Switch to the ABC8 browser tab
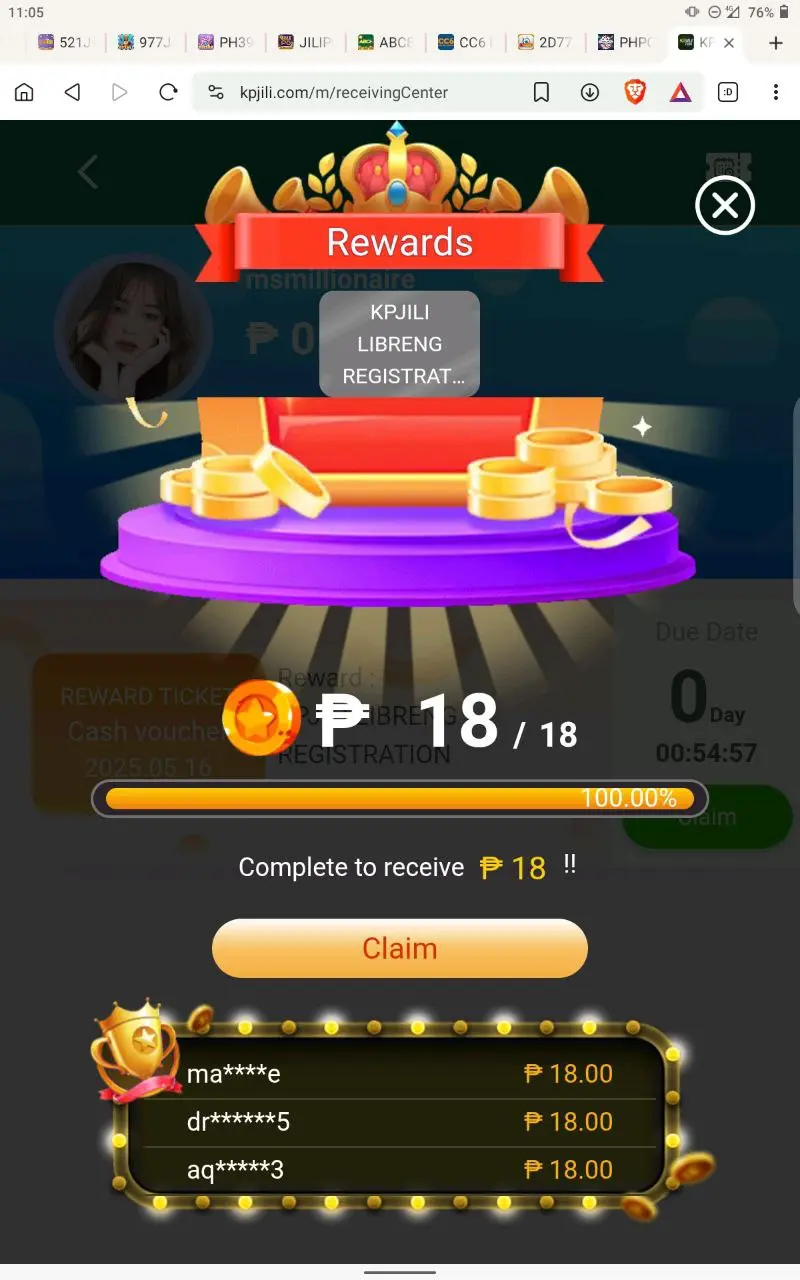The image size is (800, 1280). (385, 43)
